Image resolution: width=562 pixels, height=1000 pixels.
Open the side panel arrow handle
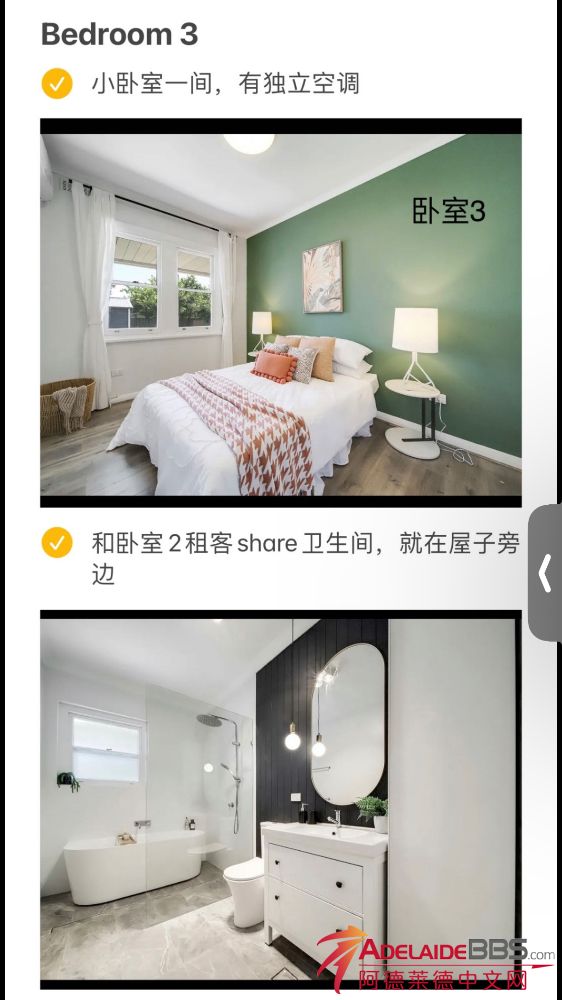(x=545, y=573)
